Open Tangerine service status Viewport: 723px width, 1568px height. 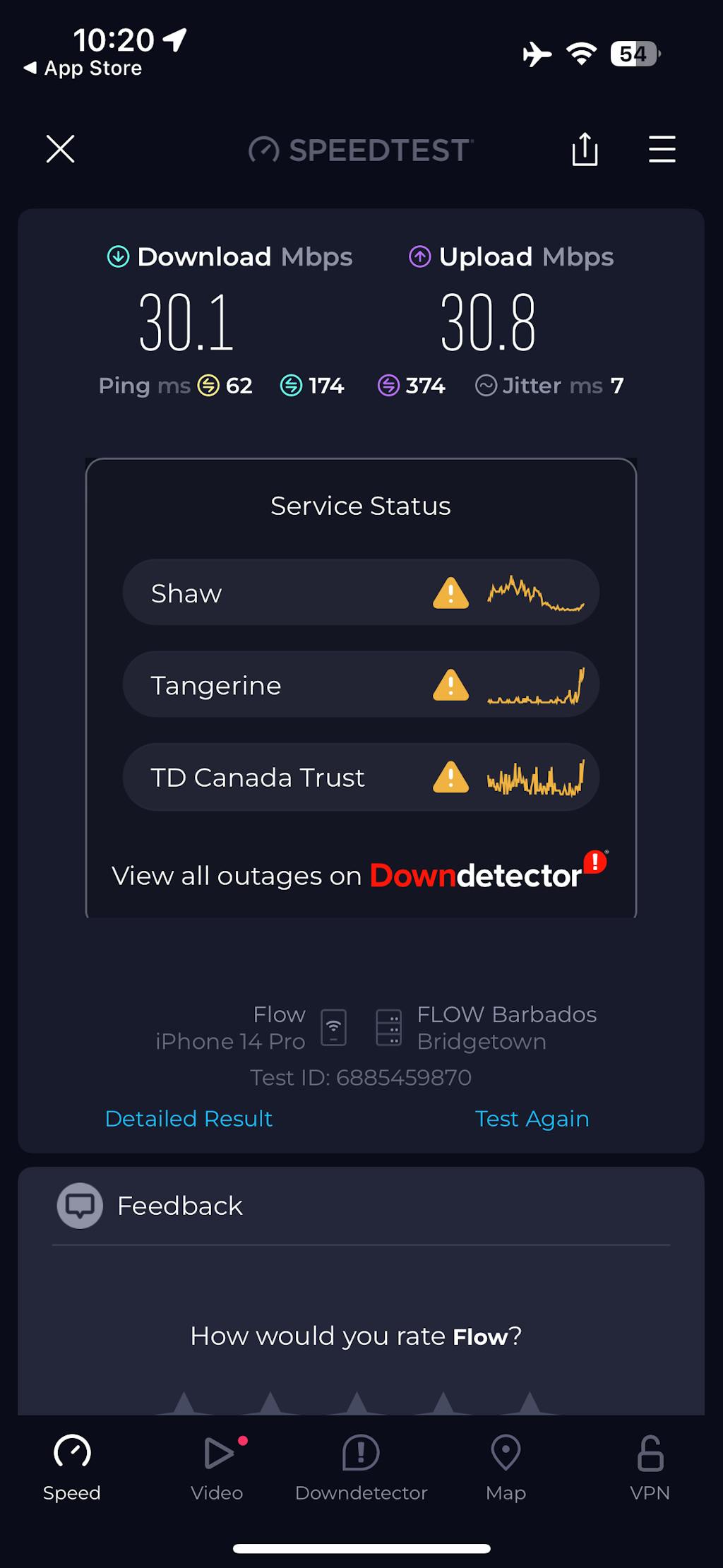(x=361, y=684)
